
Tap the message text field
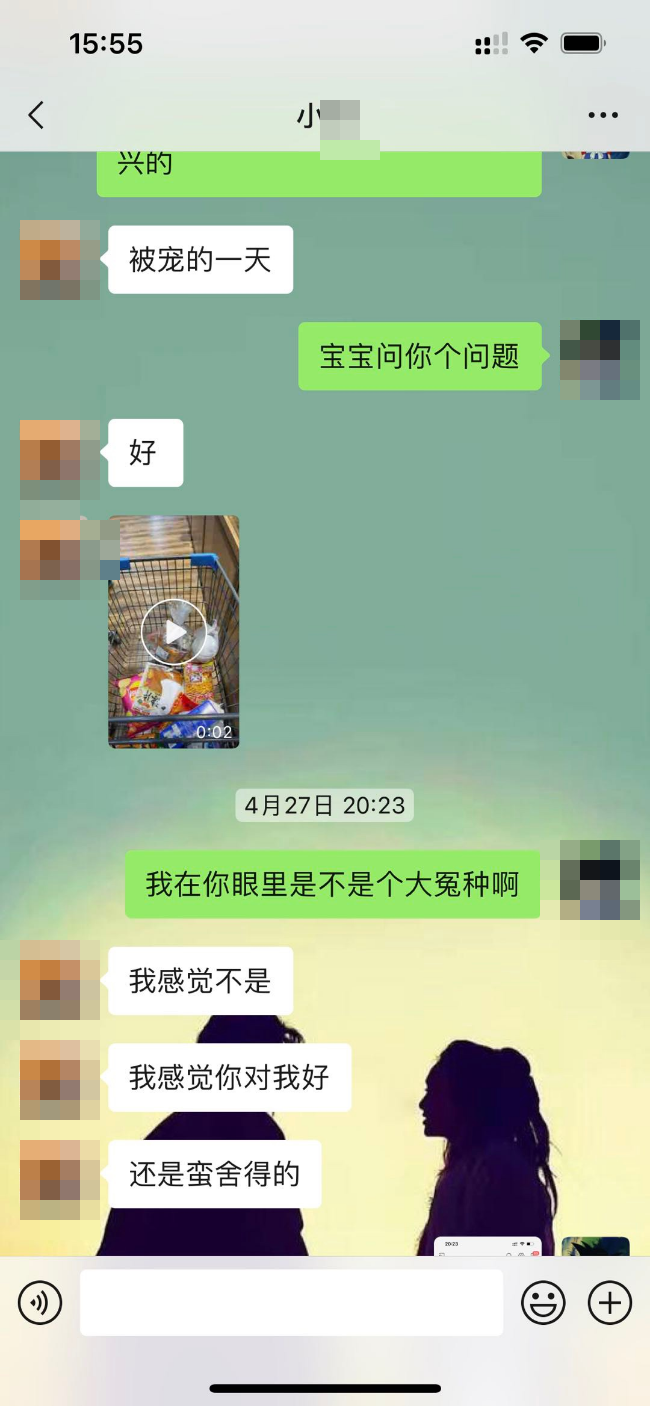tap(291, 1302)
